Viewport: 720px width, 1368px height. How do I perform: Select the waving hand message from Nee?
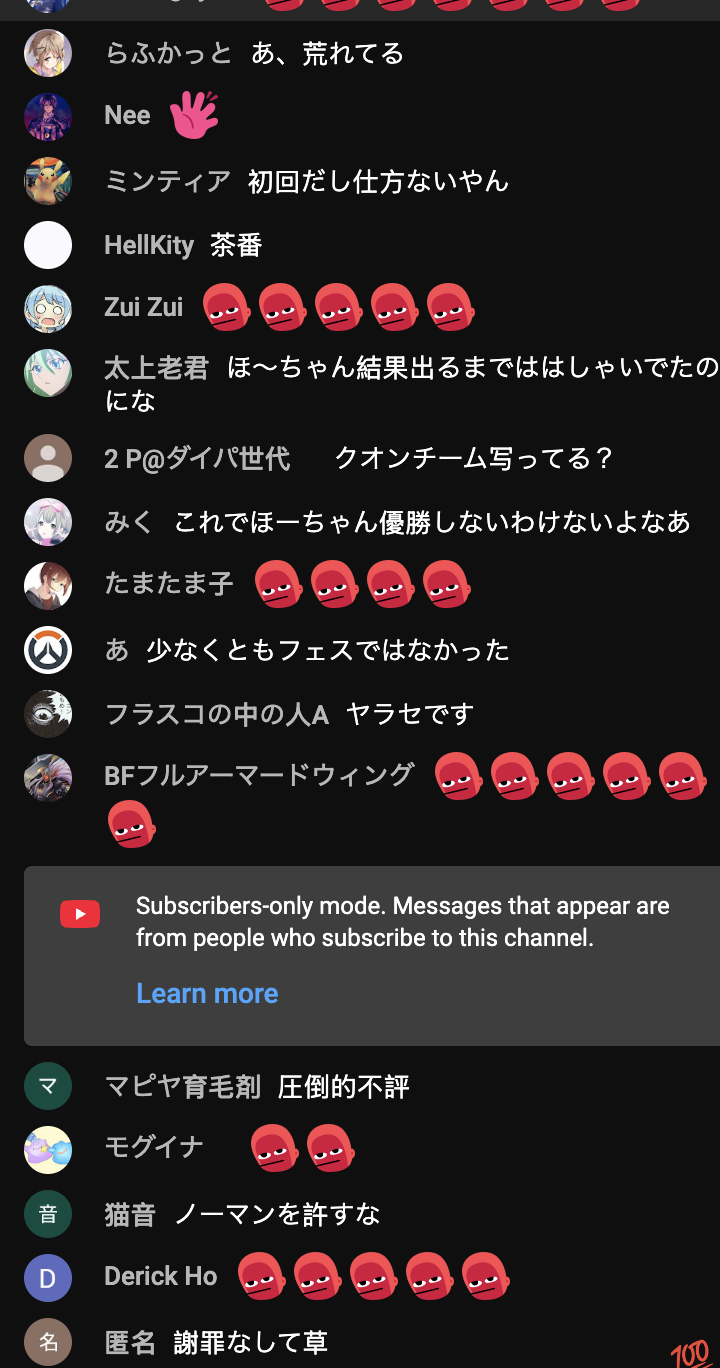tap(193, 115)
